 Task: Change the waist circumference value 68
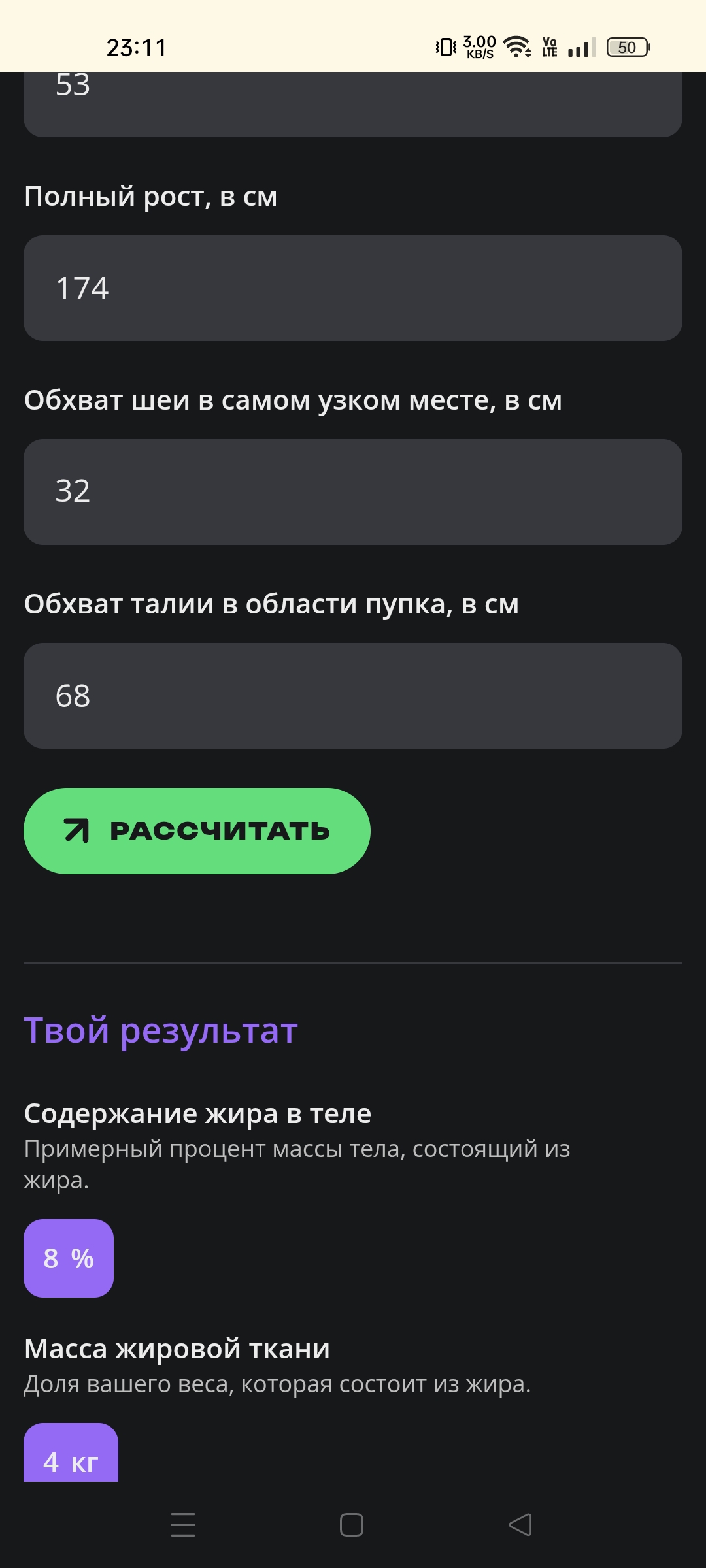353,696
